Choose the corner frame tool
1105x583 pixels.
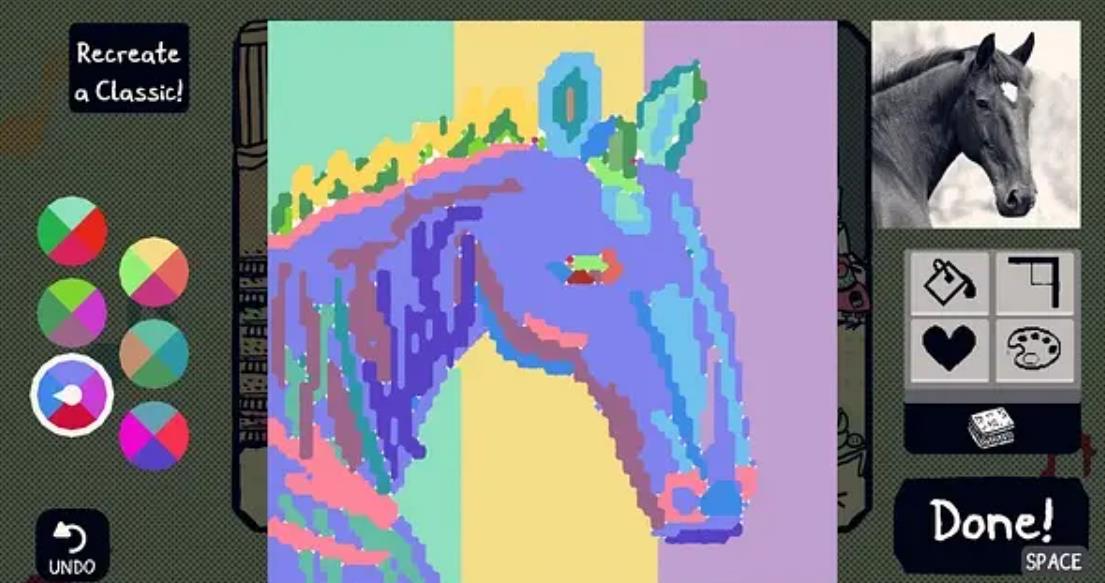click(x=1033, y=282)
